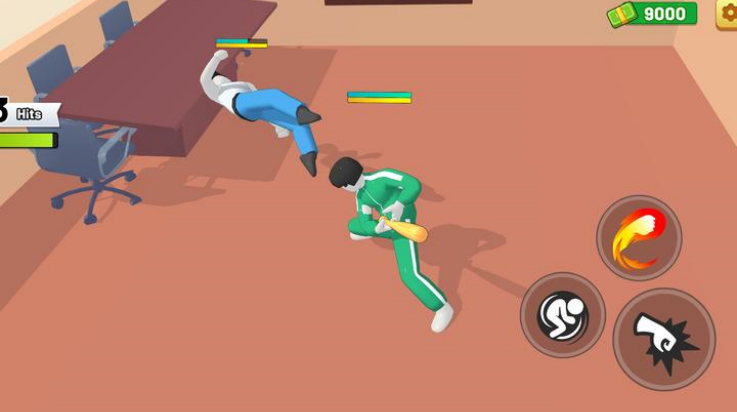Use the fireball special attack
737x412 pixels.
(x=638, y=238)
